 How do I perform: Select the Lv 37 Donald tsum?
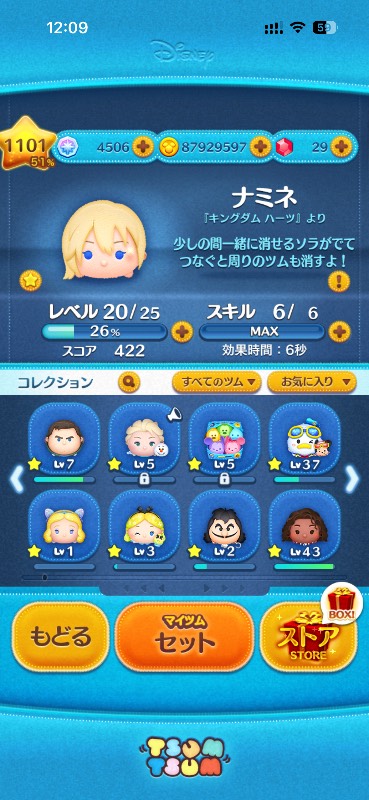(x=304, y=439)
